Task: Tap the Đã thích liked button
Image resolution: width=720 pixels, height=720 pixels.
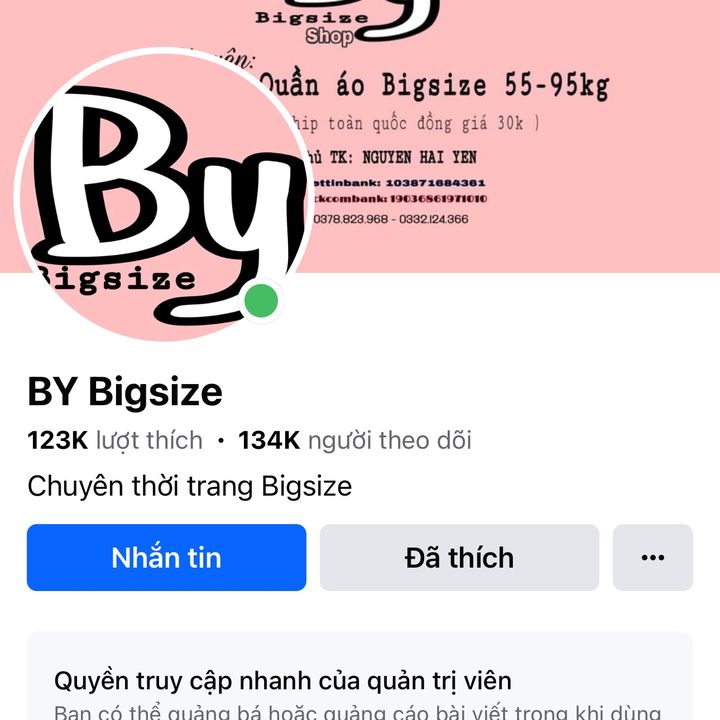Action: [x=459, y=557]
